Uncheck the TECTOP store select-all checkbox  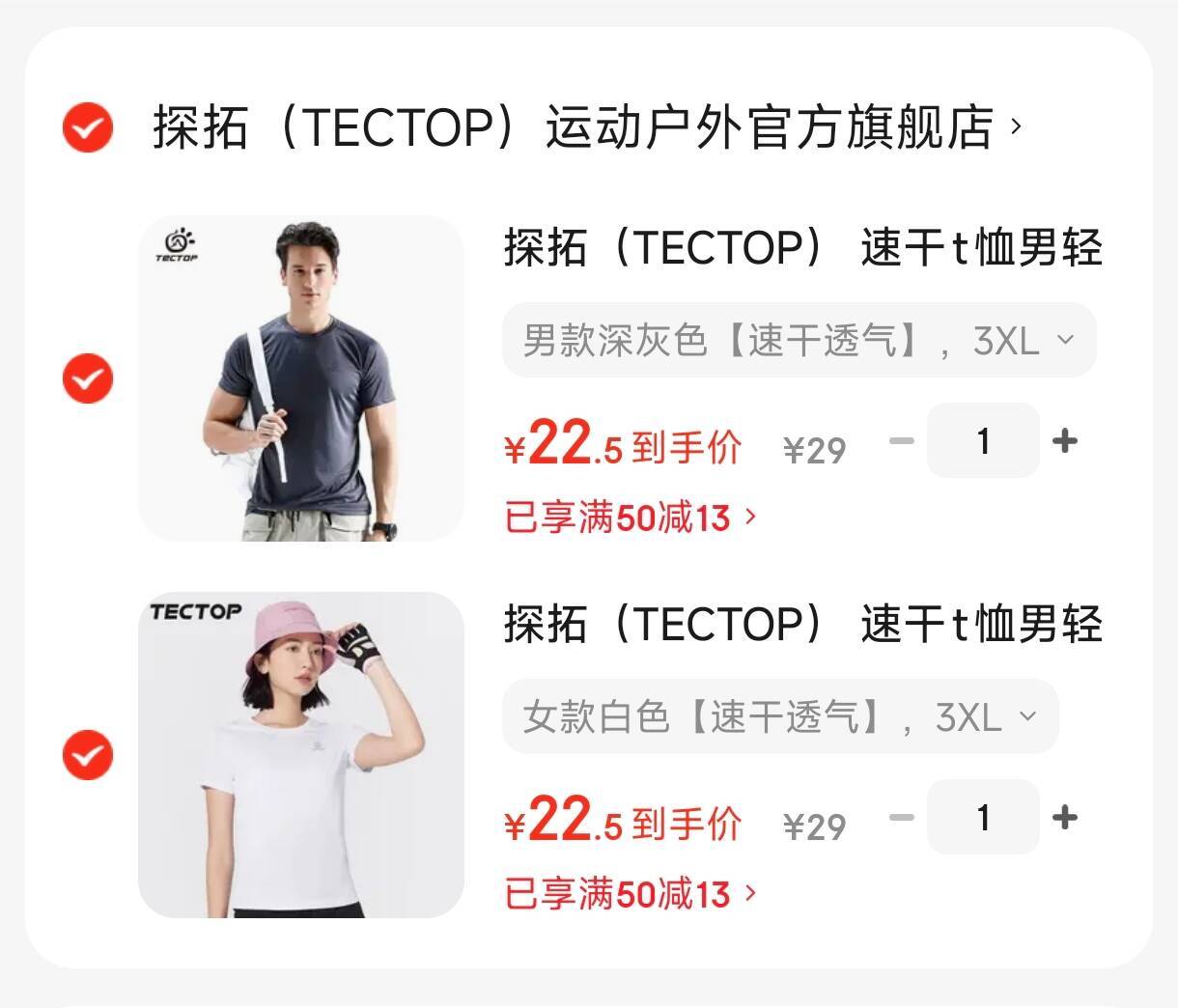tap(88, 126)
